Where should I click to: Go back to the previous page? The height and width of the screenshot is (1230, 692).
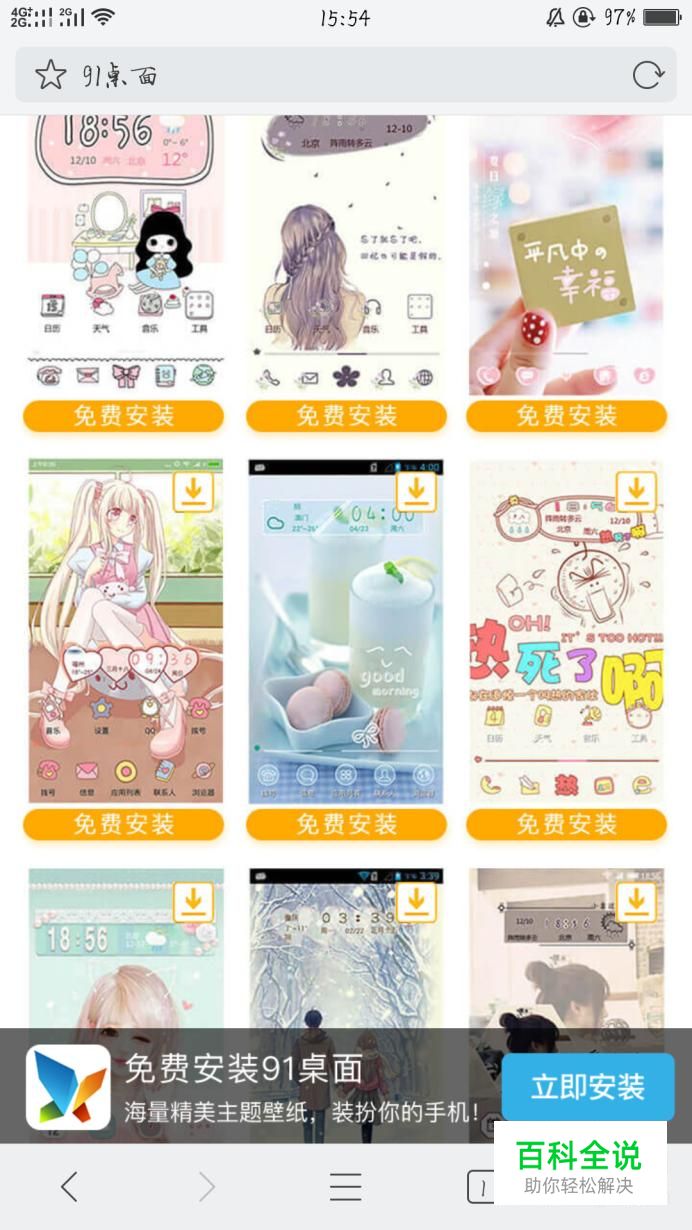[x=69, y=1187]
